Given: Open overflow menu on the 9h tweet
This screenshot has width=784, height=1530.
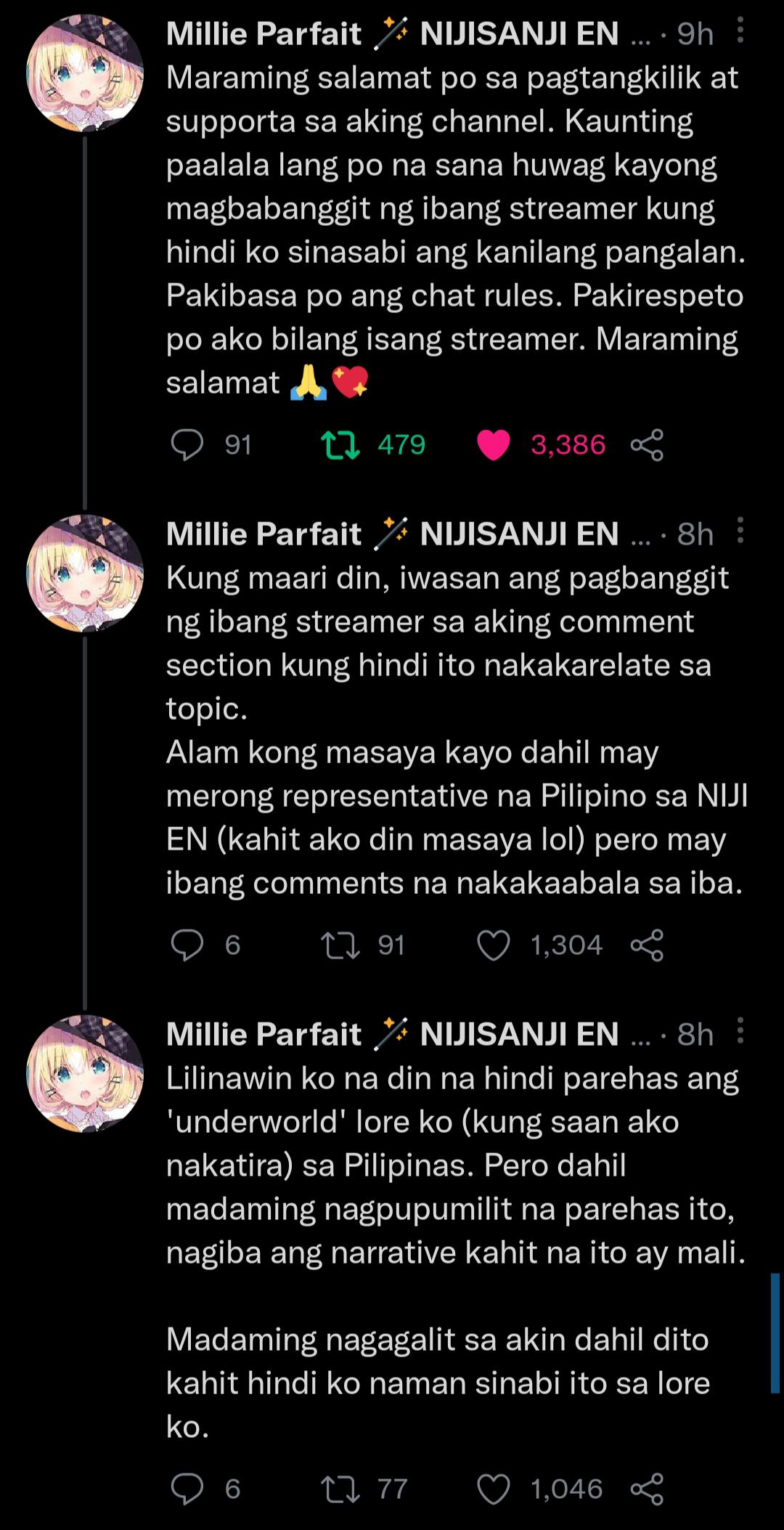Looking at the screenshot, I should click(x=740, y=31).
